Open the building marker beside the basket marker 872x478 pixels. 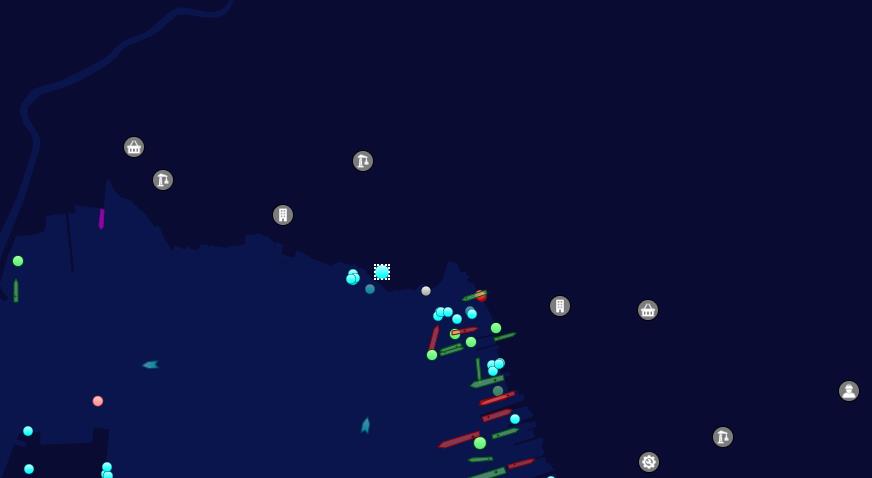(x=560, y=306)
